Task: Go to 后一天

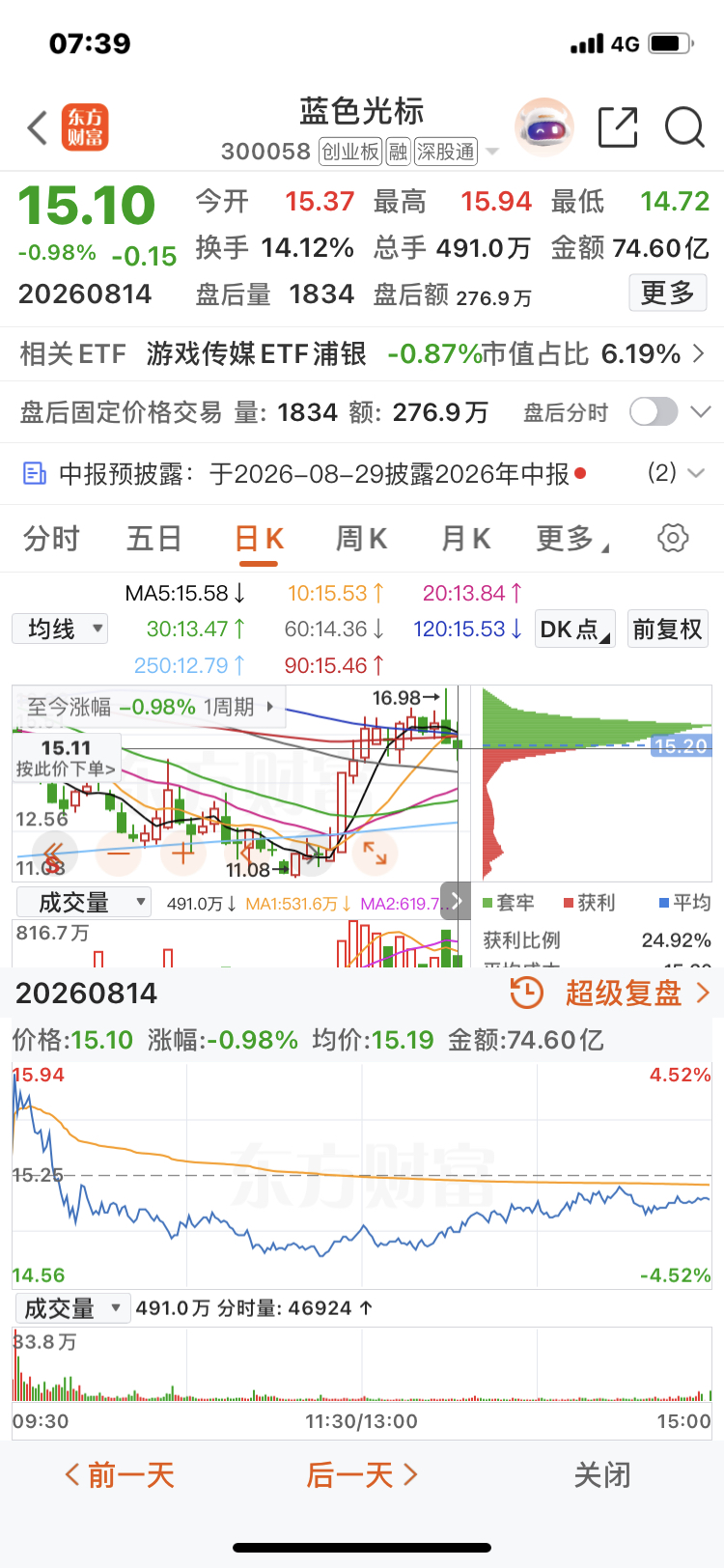Action: [x=362, y=1475]
